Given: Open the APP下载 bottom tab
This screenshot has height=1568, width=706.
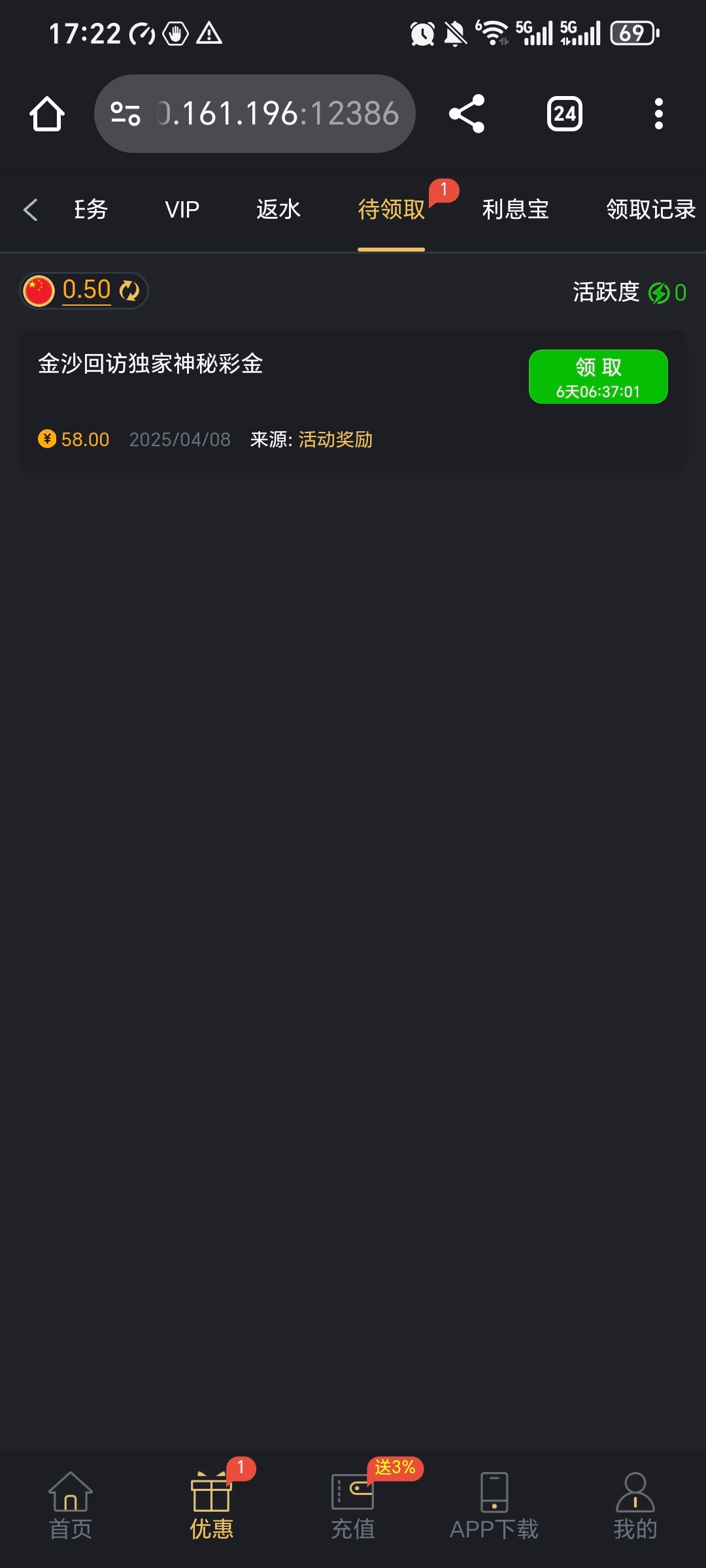Looking at the screenshot, I should (494, 1506).
